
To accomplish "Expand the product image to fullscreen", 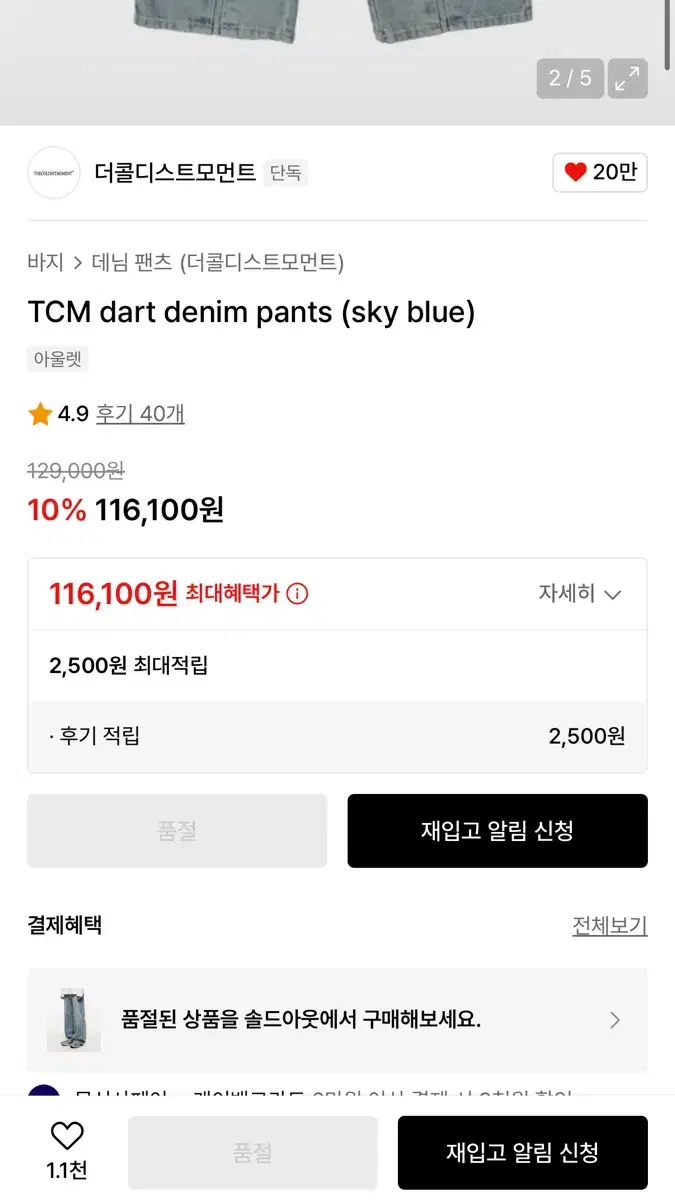I will [627, 78].
